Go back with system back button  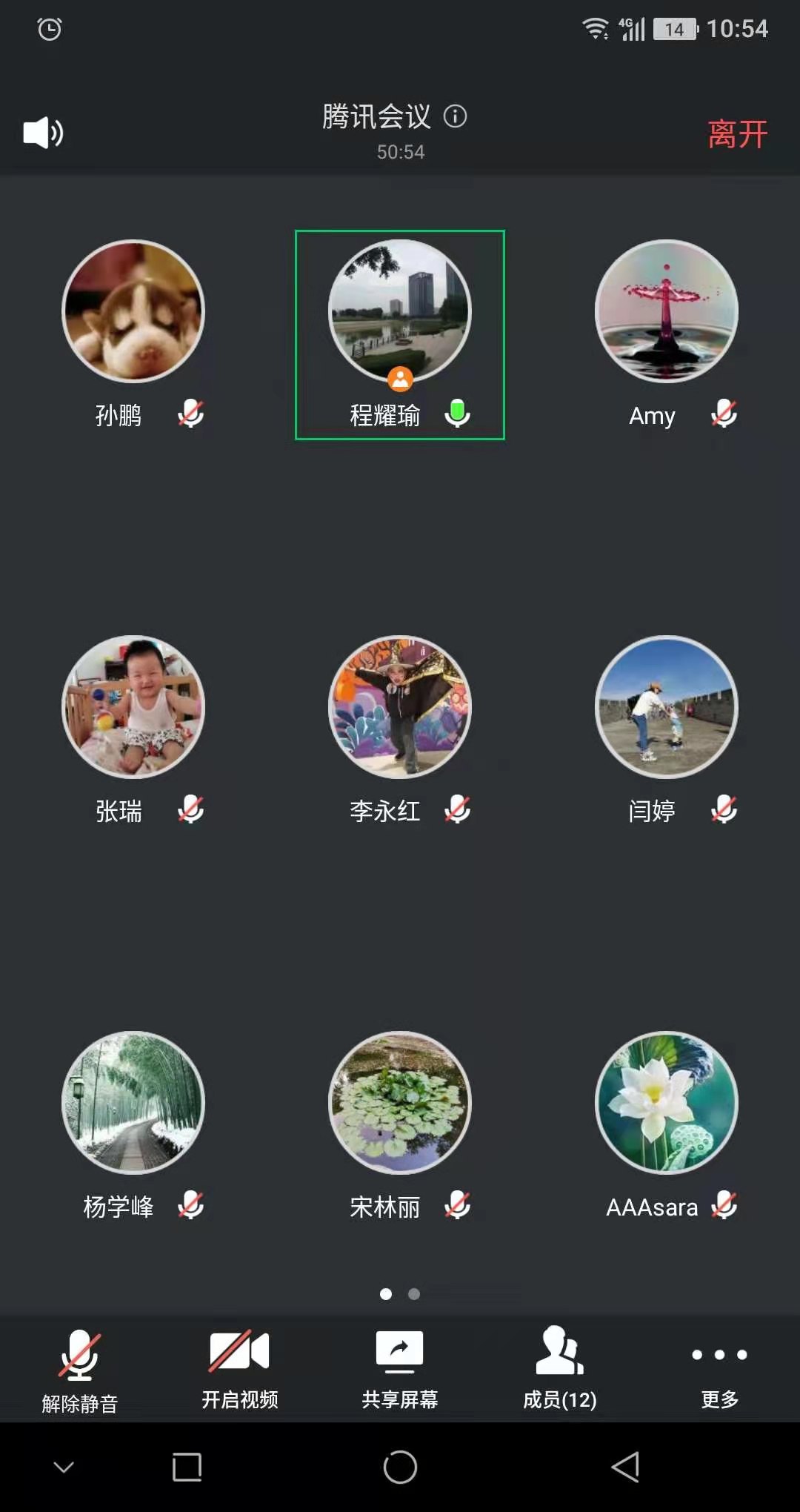pyautogui.click(x=625, y=1467)
